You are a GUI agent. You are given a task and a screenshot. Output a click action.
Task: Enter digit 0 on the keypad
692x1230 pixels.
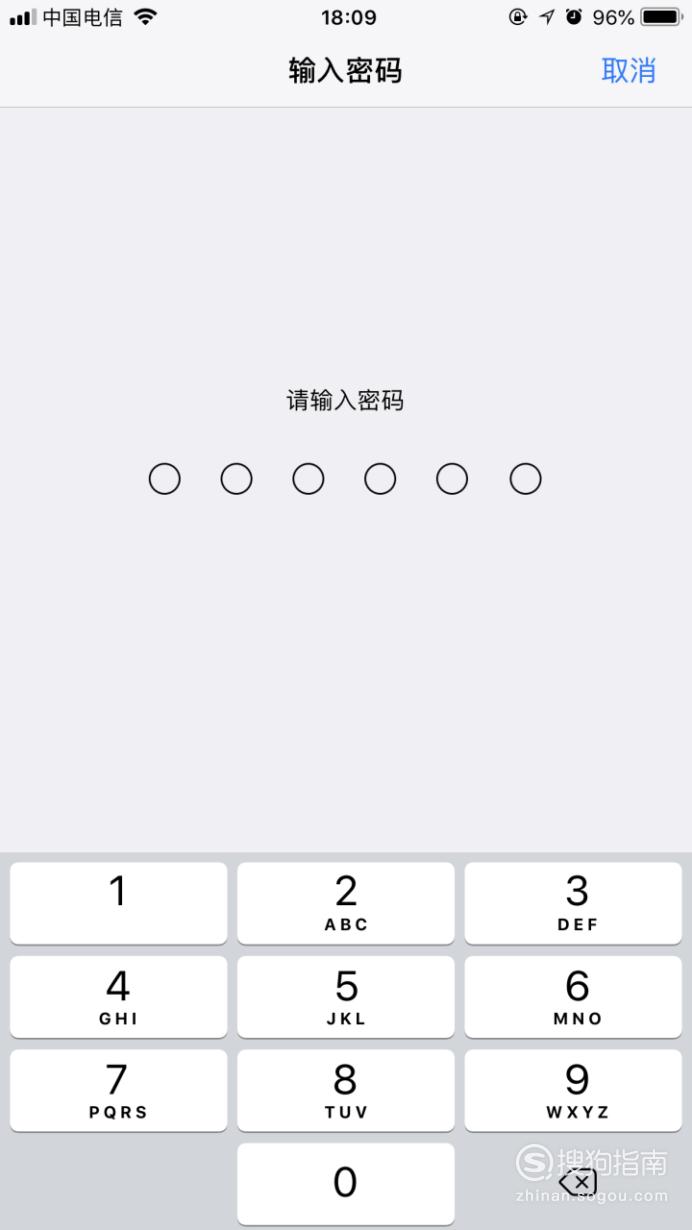click(x=346, y=1184)
